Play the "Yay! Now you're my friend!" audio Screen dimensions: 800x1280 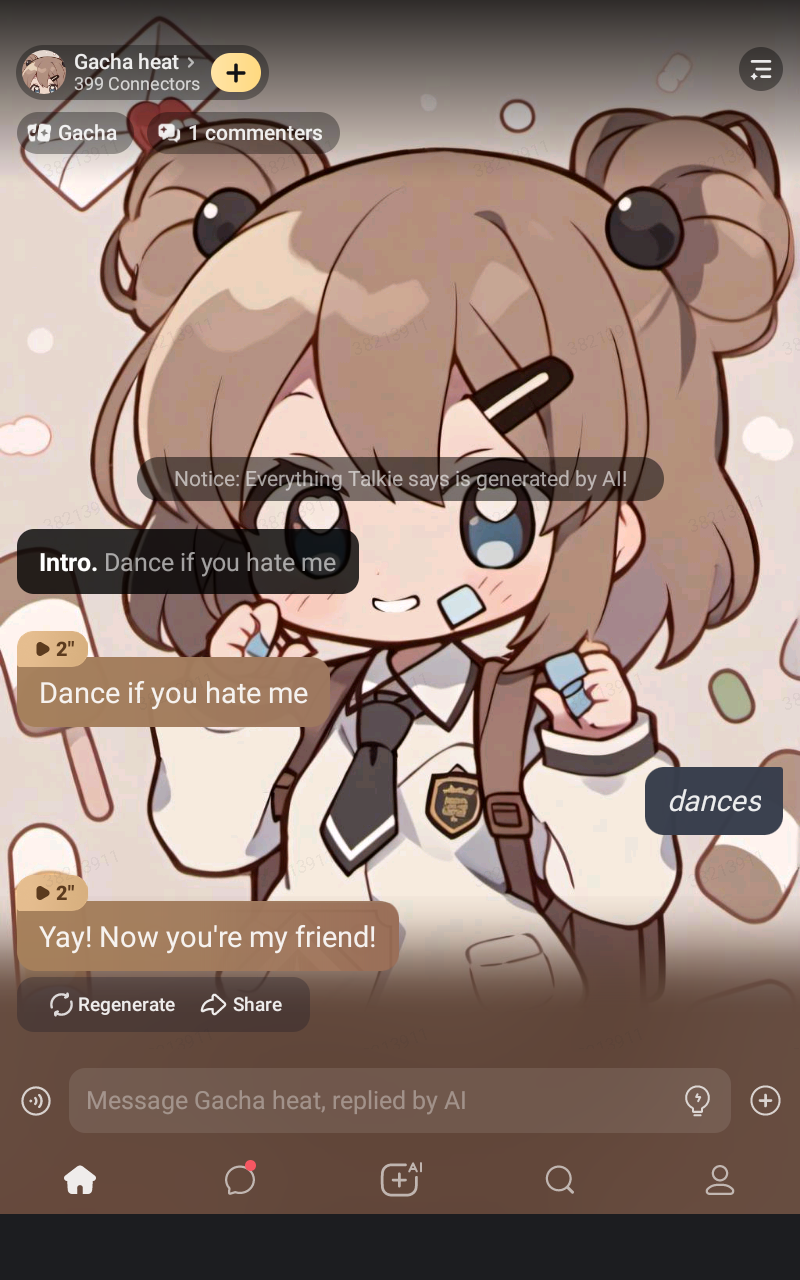coord(53,893)
